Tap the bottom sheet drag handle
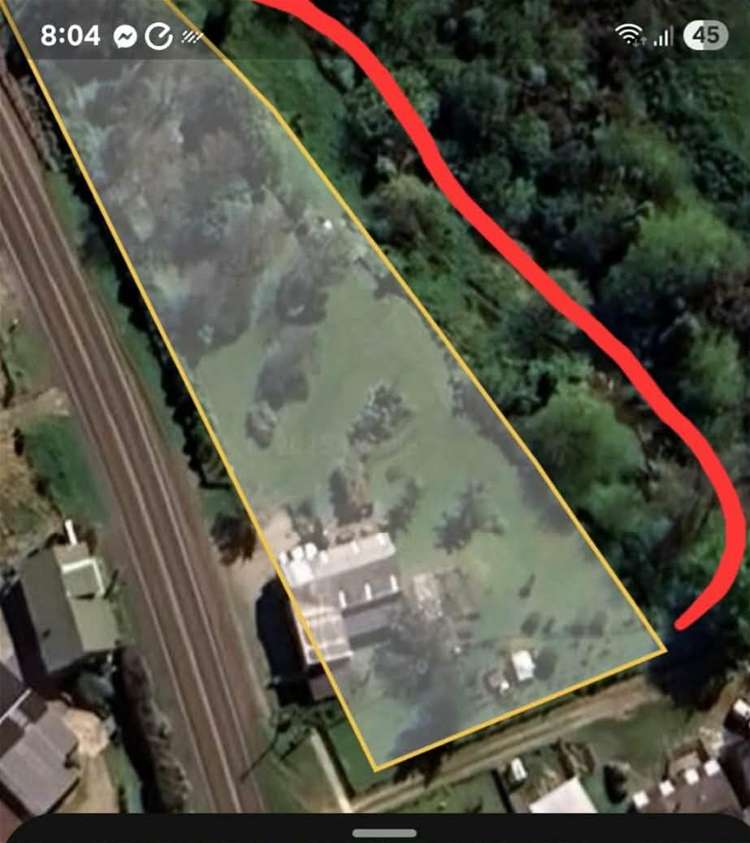The width and height of the screenshot is (750, 843). tap(384, 832)
